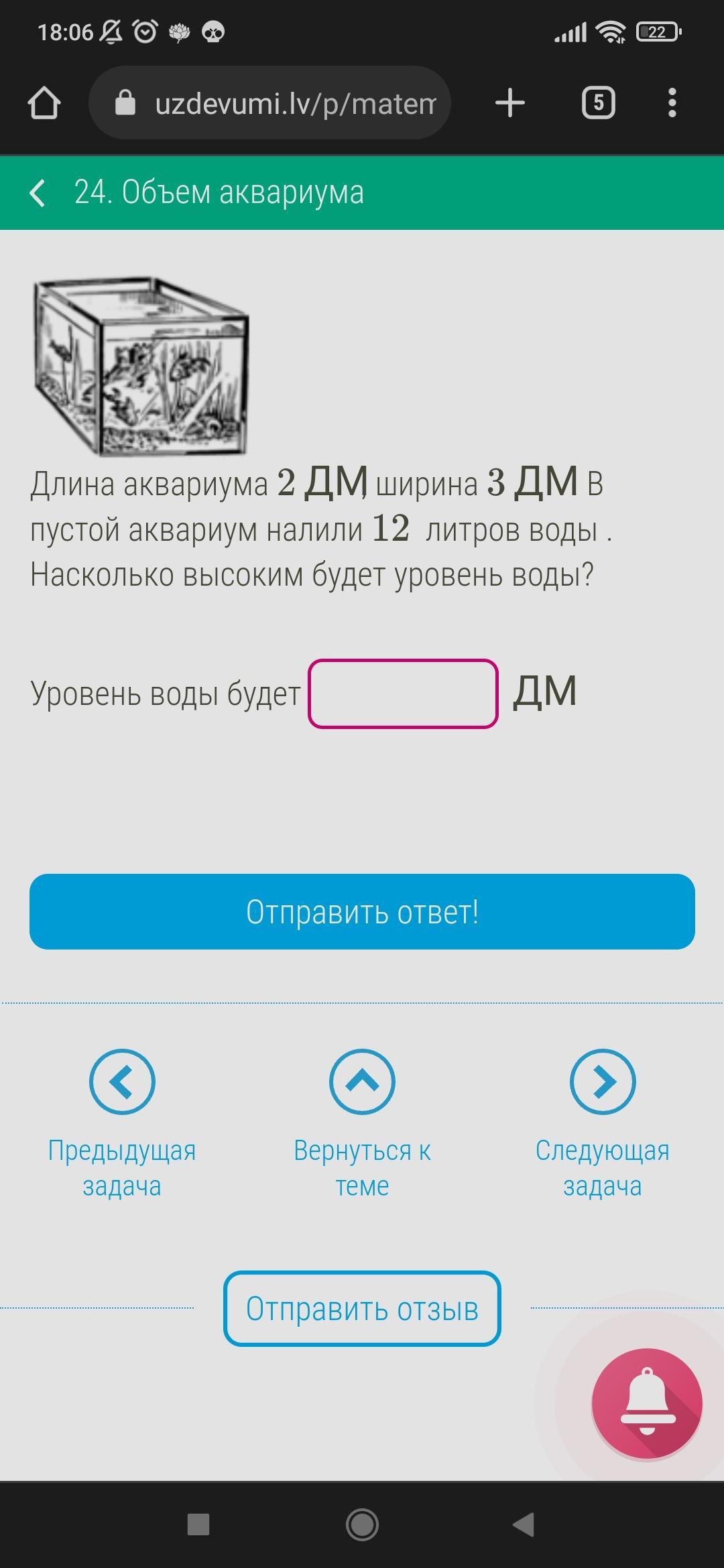This screenshot has width=724, height=1568.
Task: Tap the uzdevumi.lv address bar
Action: (282, 103)
